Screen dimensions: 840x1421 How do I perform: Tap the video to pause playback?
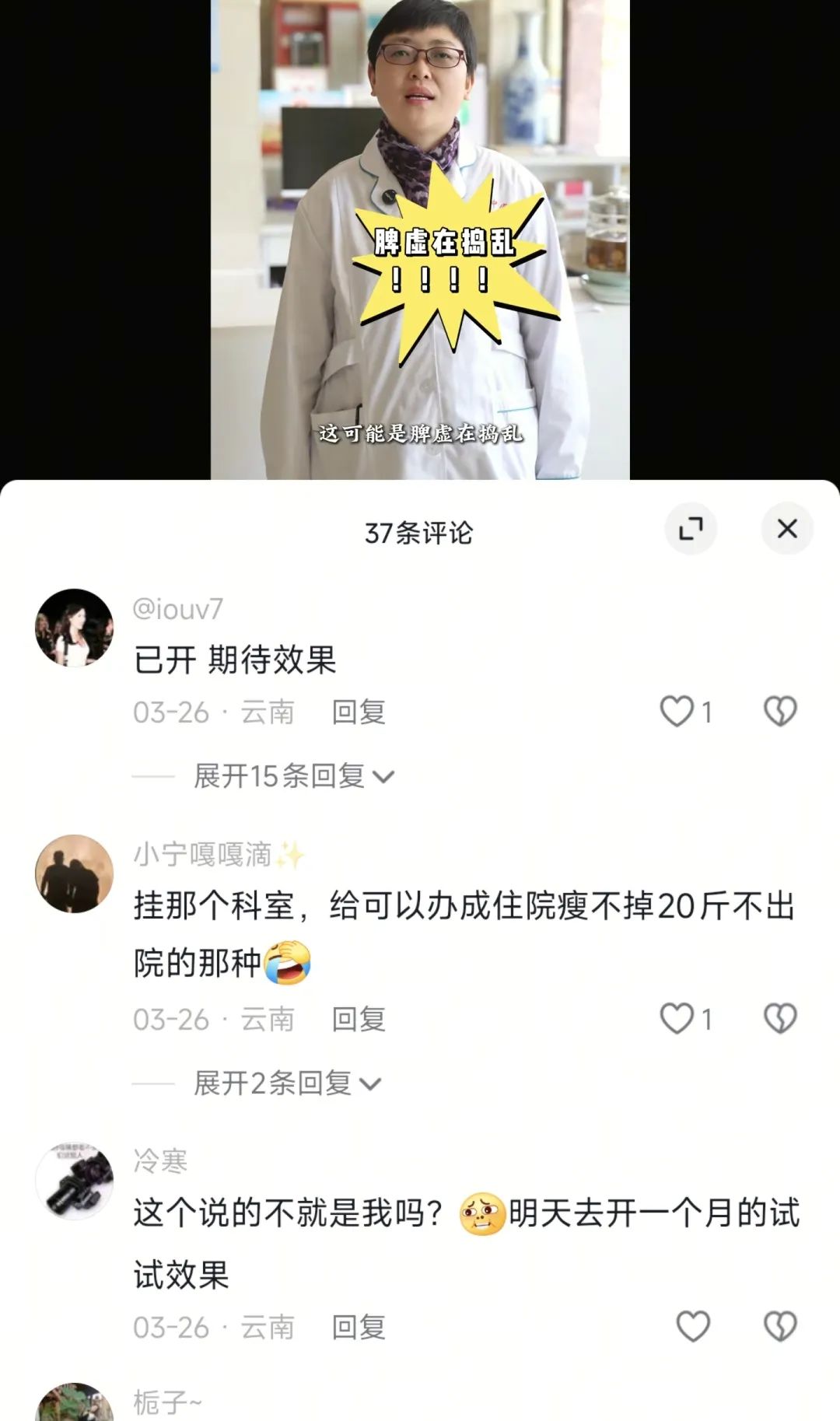click(x=420, y=233)
